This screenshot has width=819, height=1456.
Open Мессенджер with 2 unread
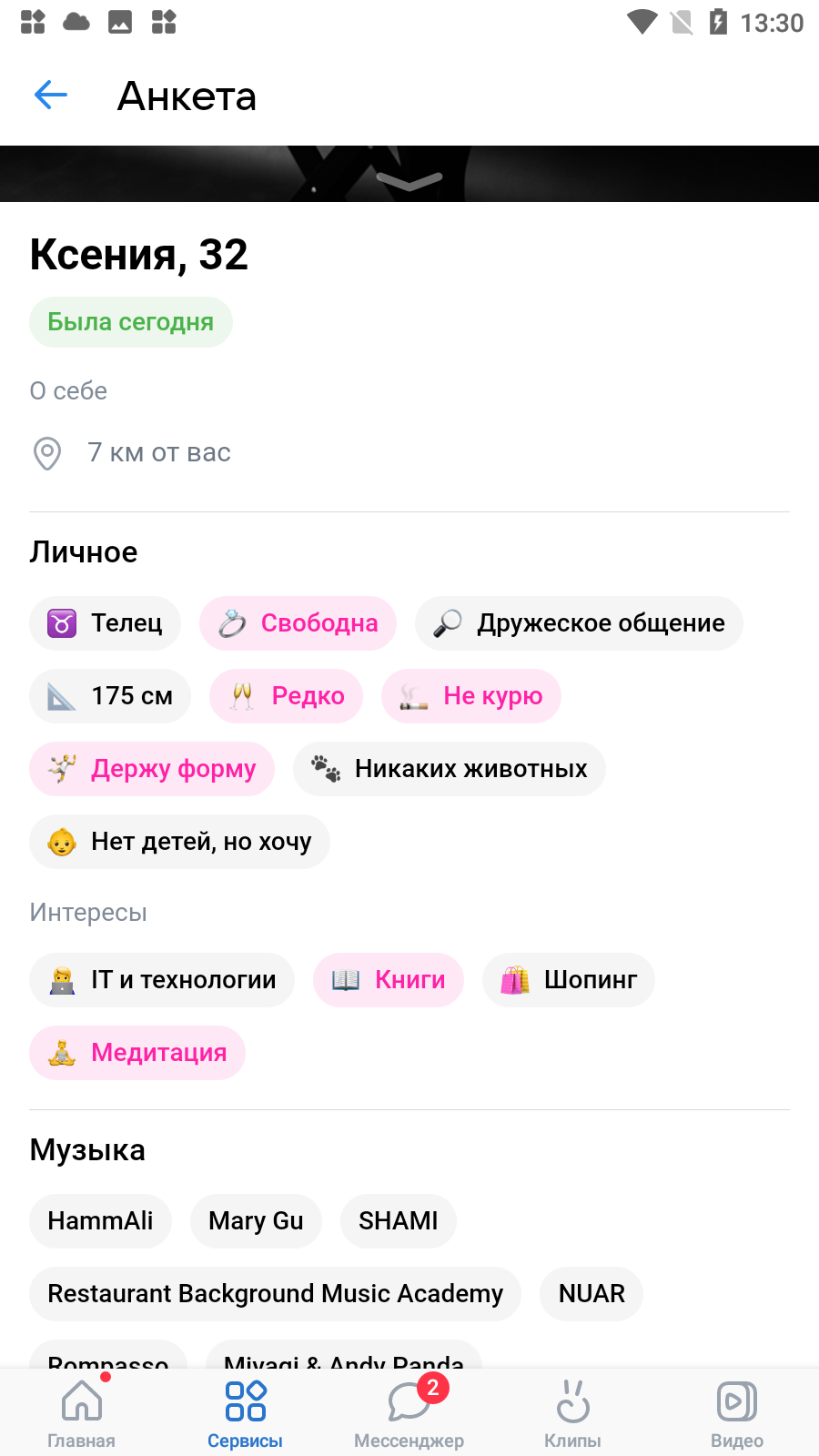(409, 1413)
